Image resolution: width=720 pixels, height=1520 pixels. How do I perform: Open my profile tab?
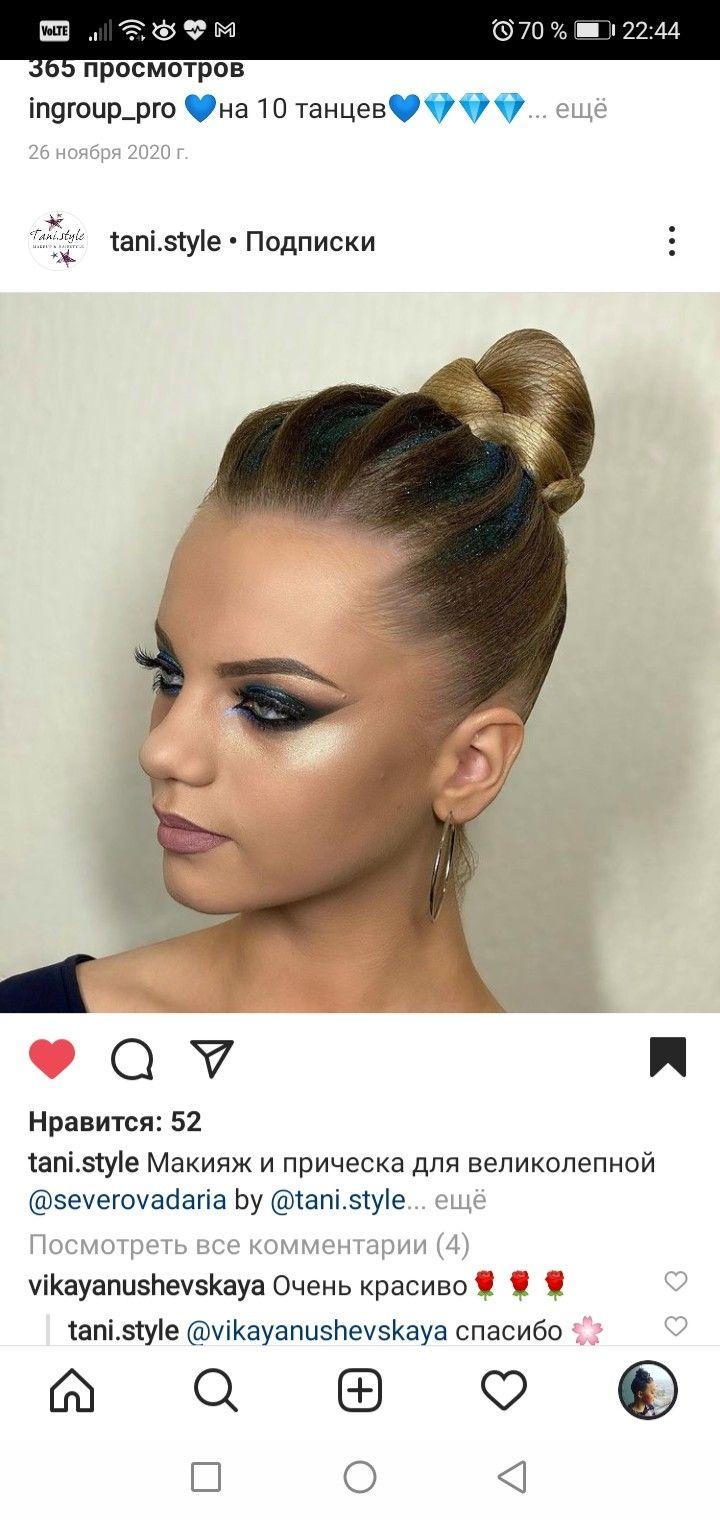click(x=648, y=1390)
